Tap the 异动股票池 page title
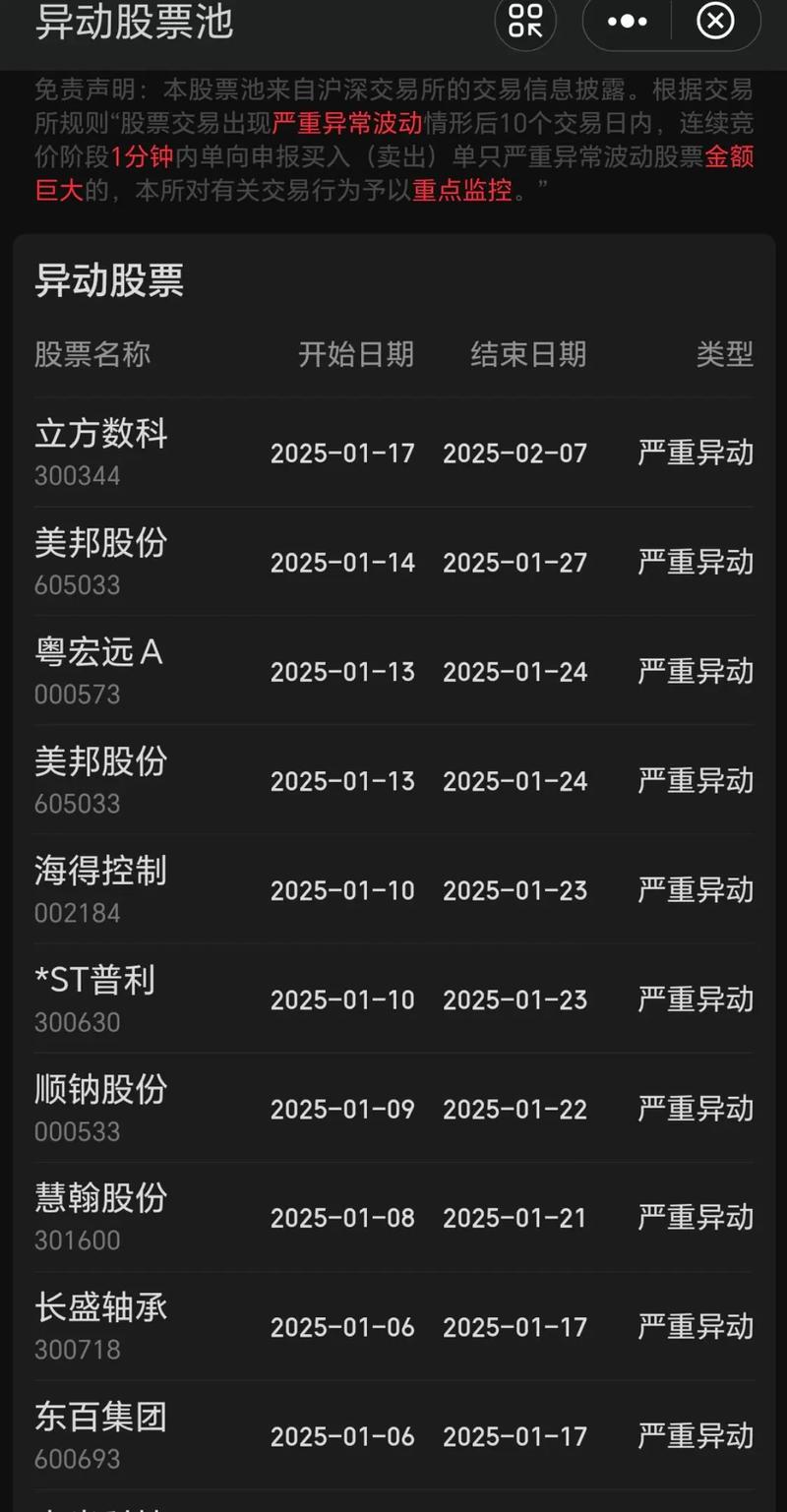787x1512 pixels. tap(133, 24)
